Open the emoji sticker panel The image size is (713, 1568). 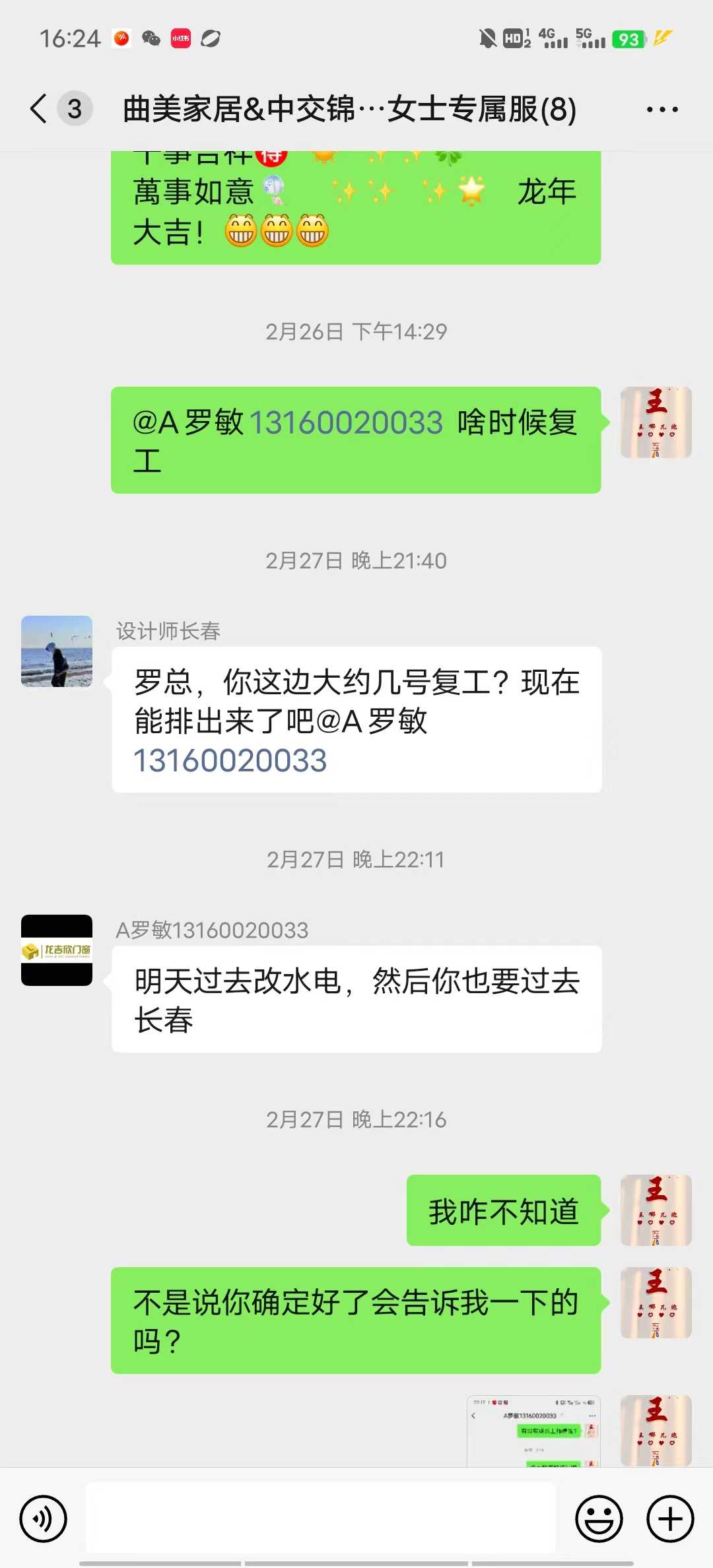[x=599, y=1519]
